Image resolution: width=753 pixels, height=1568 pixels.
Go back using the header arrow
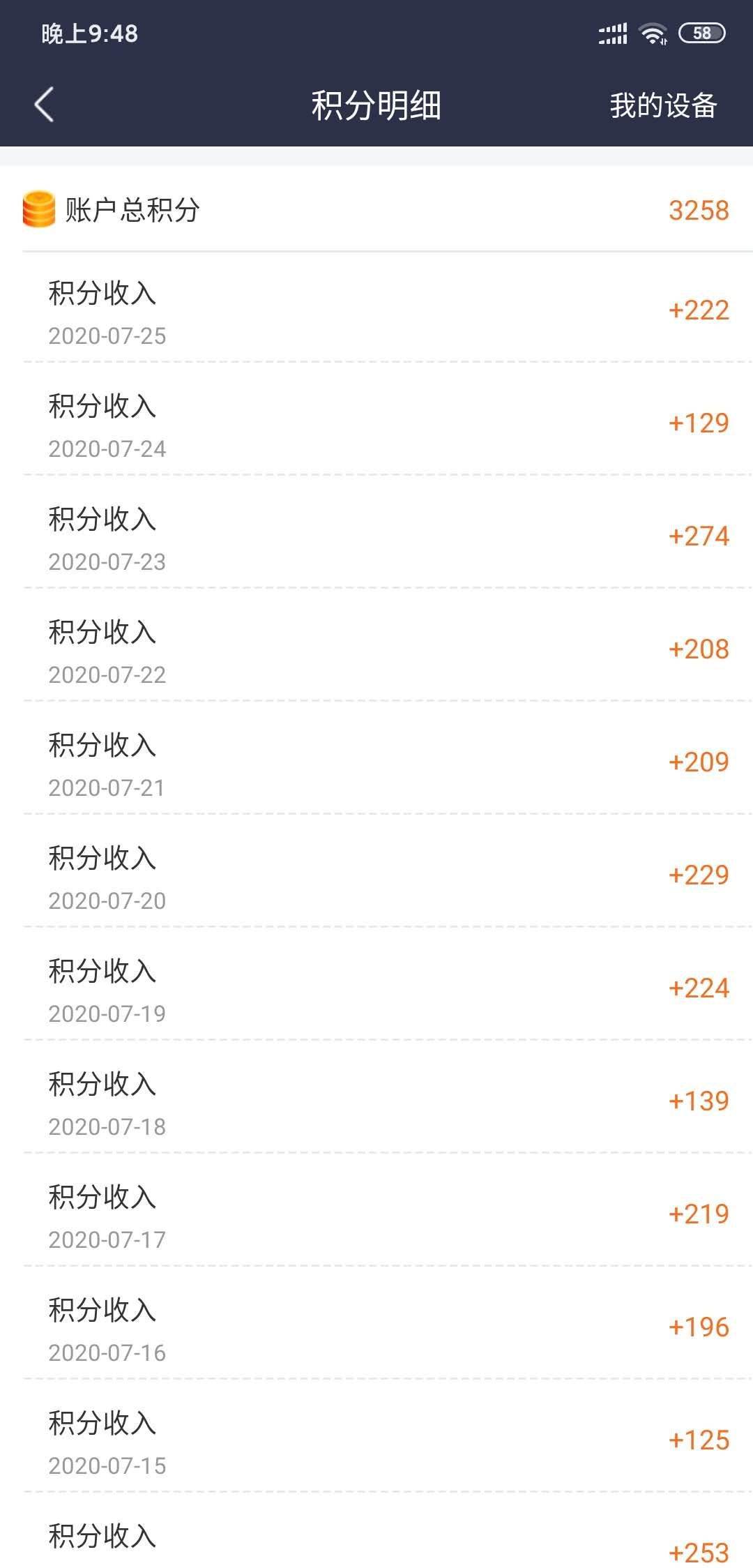coord(44,105)
